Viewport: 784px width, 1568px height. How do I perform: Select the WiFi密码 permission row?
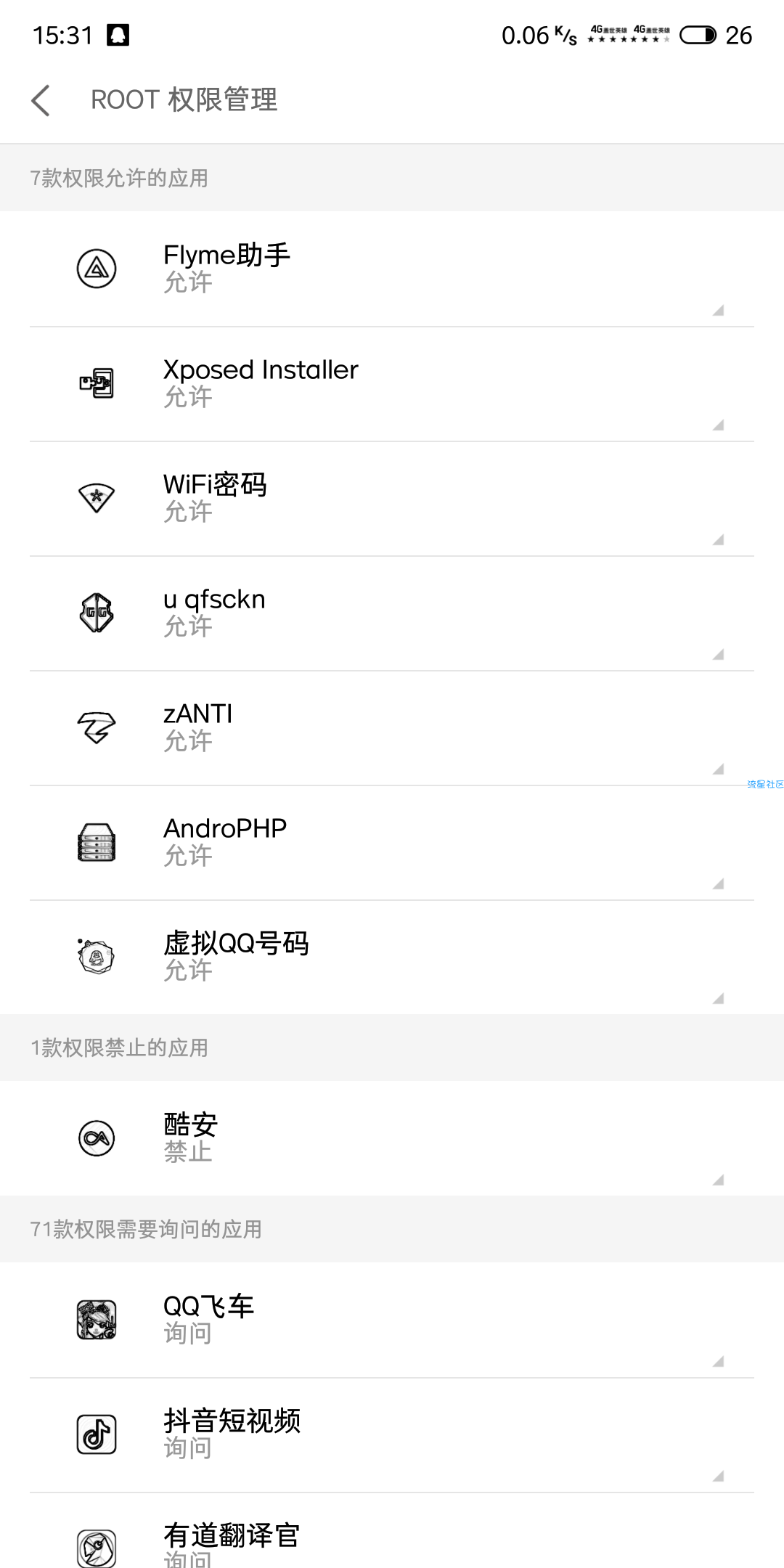click(392, 499)
